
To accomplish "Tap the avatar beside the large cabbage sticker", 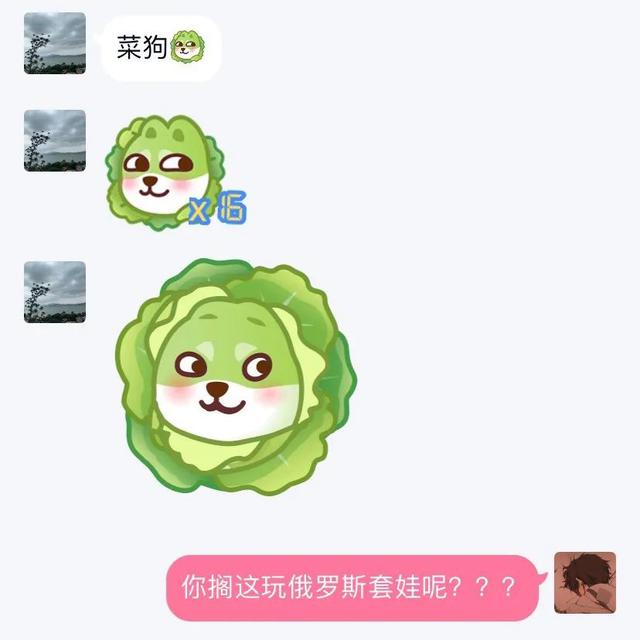I will tap(55, 292).
